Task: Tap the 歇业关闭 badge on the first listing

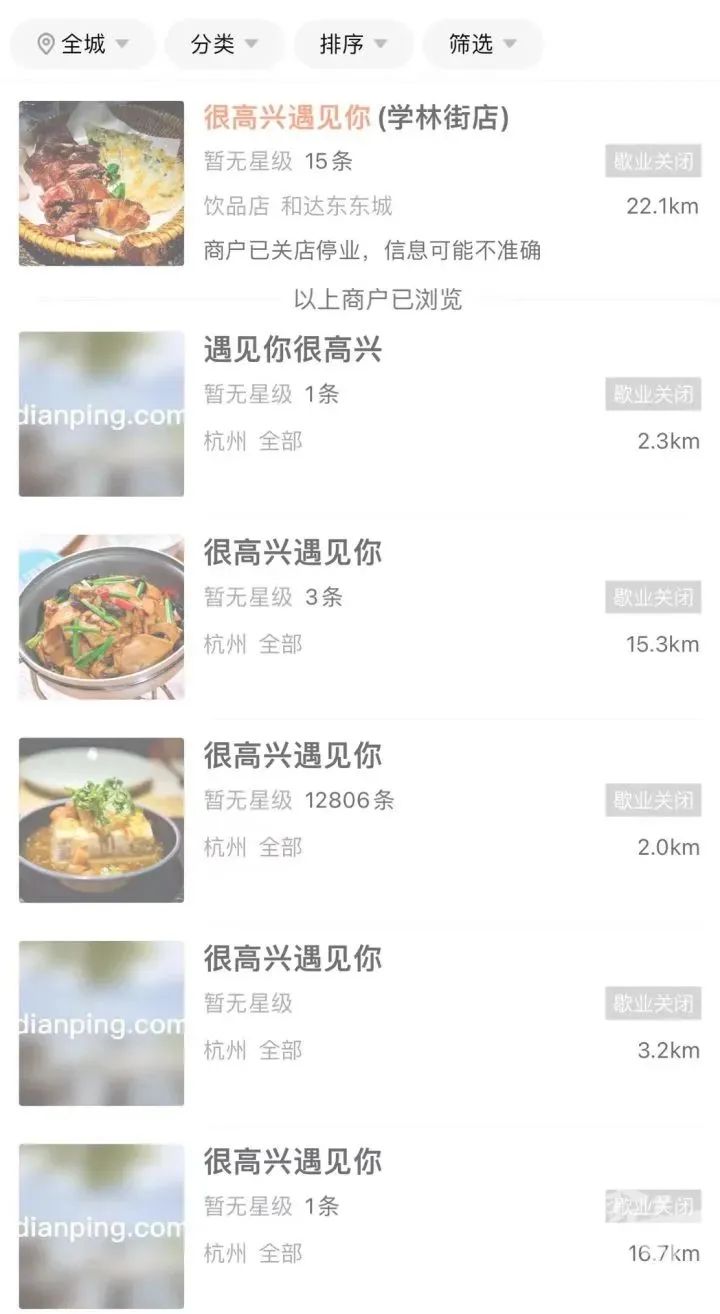Action: tap(654, 161)
